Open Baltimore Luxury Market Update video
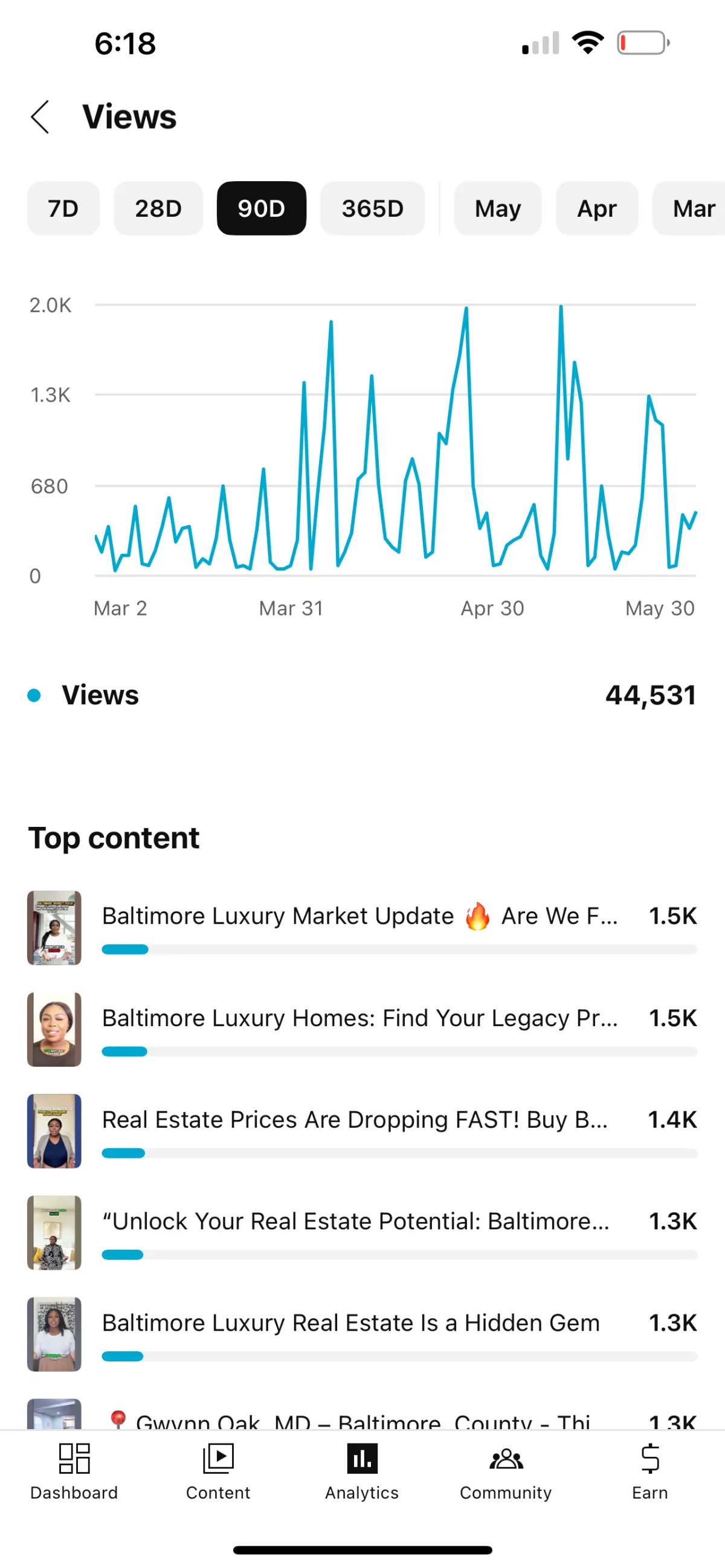 coord(362,927)
